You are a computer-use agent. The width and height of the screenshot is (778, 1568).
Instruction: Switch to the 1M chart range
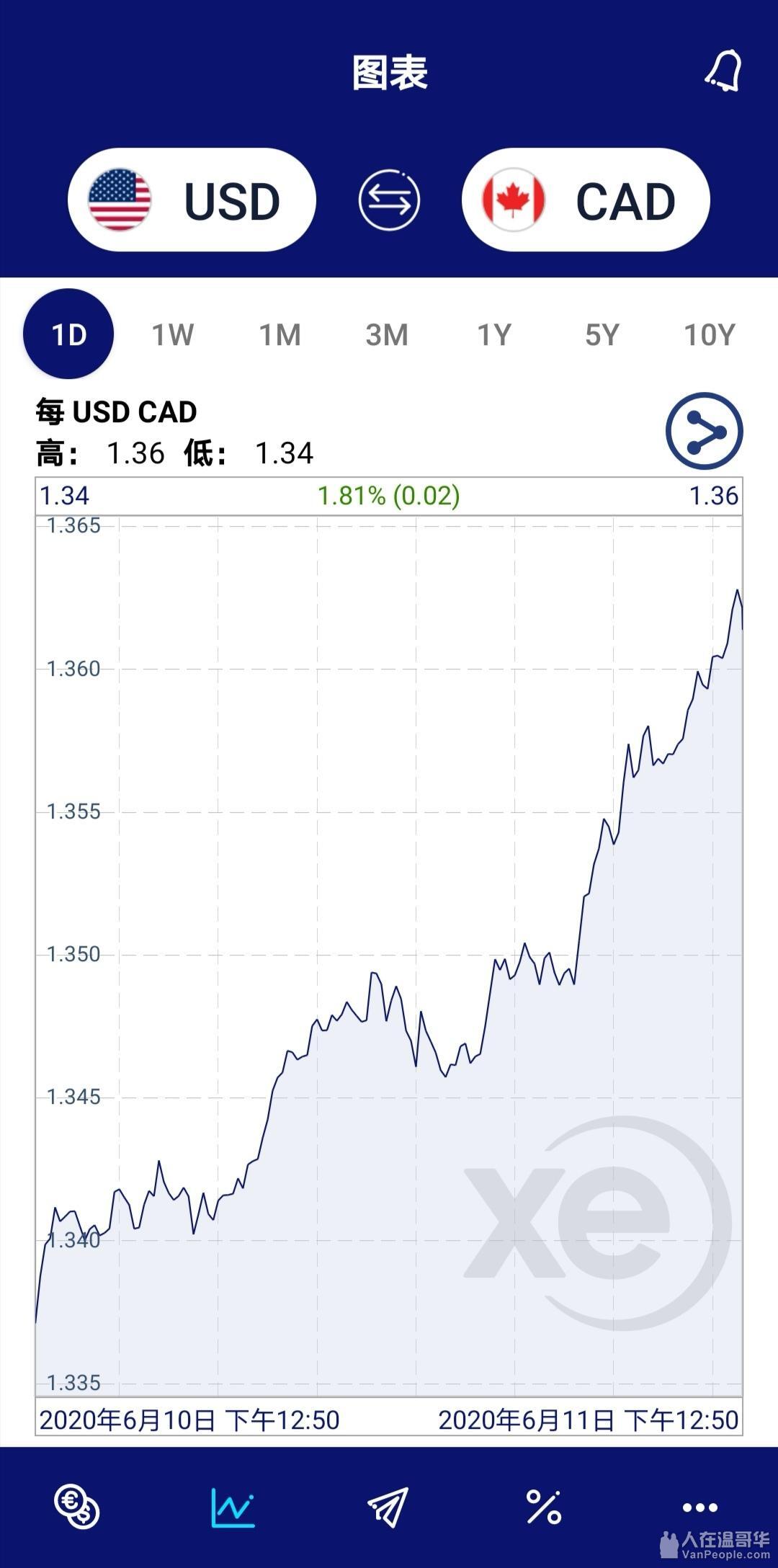[x=280, y=334]
